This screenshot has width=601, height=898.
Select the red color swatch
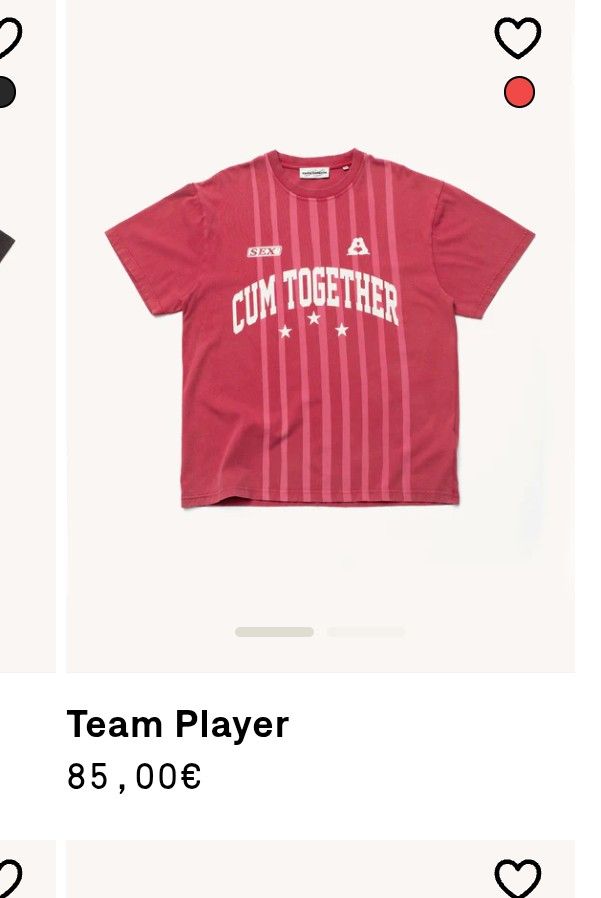point(519,93)
